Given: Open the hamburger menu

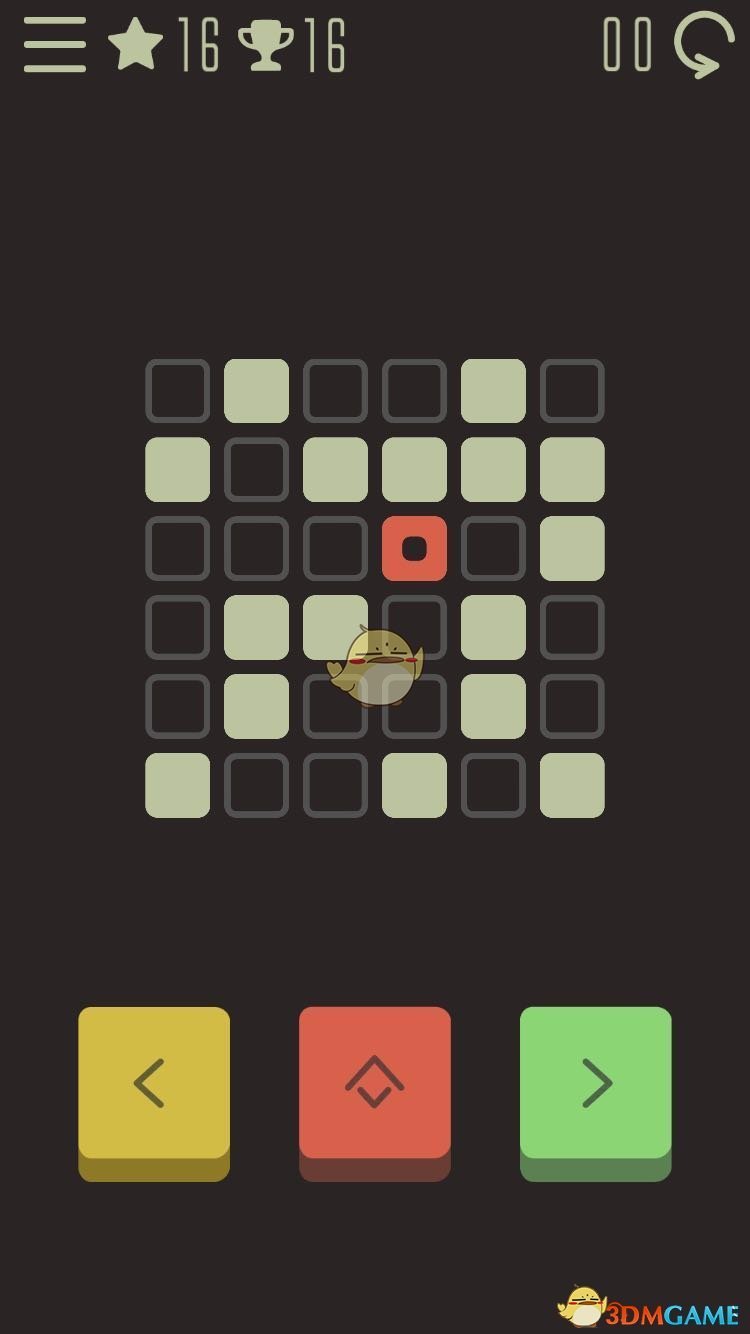Looking at the screenshot, I should (x=54, y=46).
